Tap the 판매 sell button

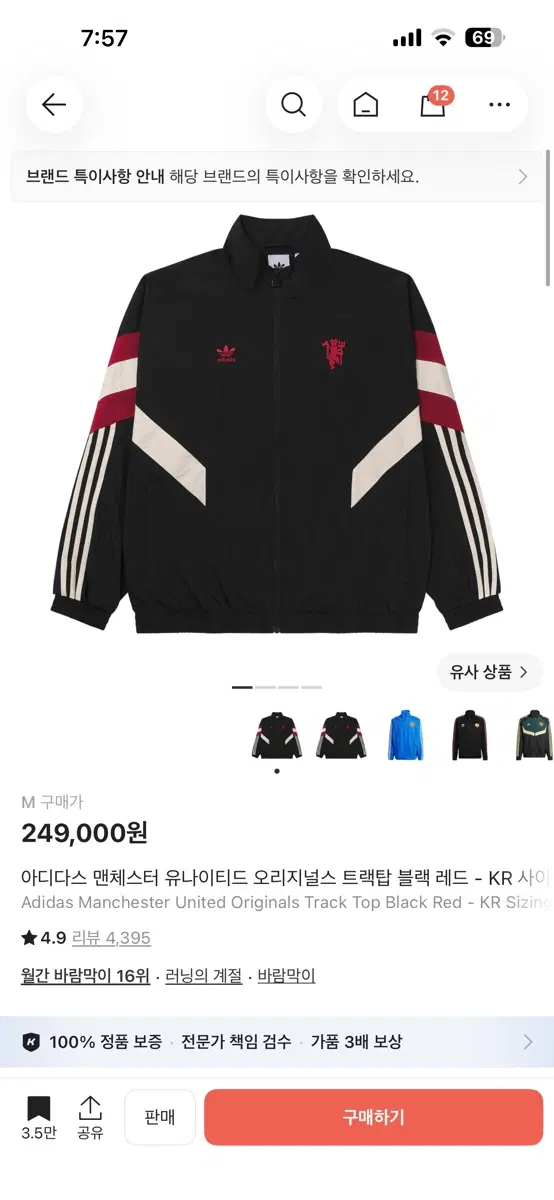click(160, 1117)
